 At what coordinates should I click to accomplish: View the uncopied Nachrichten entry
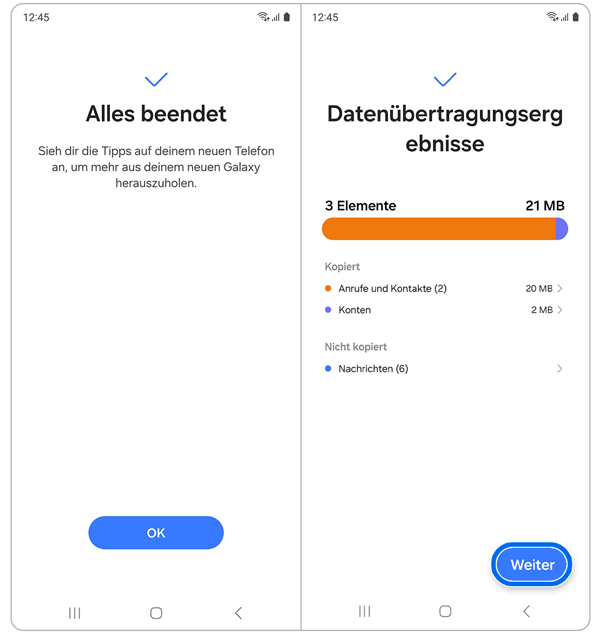coord(444,369)
